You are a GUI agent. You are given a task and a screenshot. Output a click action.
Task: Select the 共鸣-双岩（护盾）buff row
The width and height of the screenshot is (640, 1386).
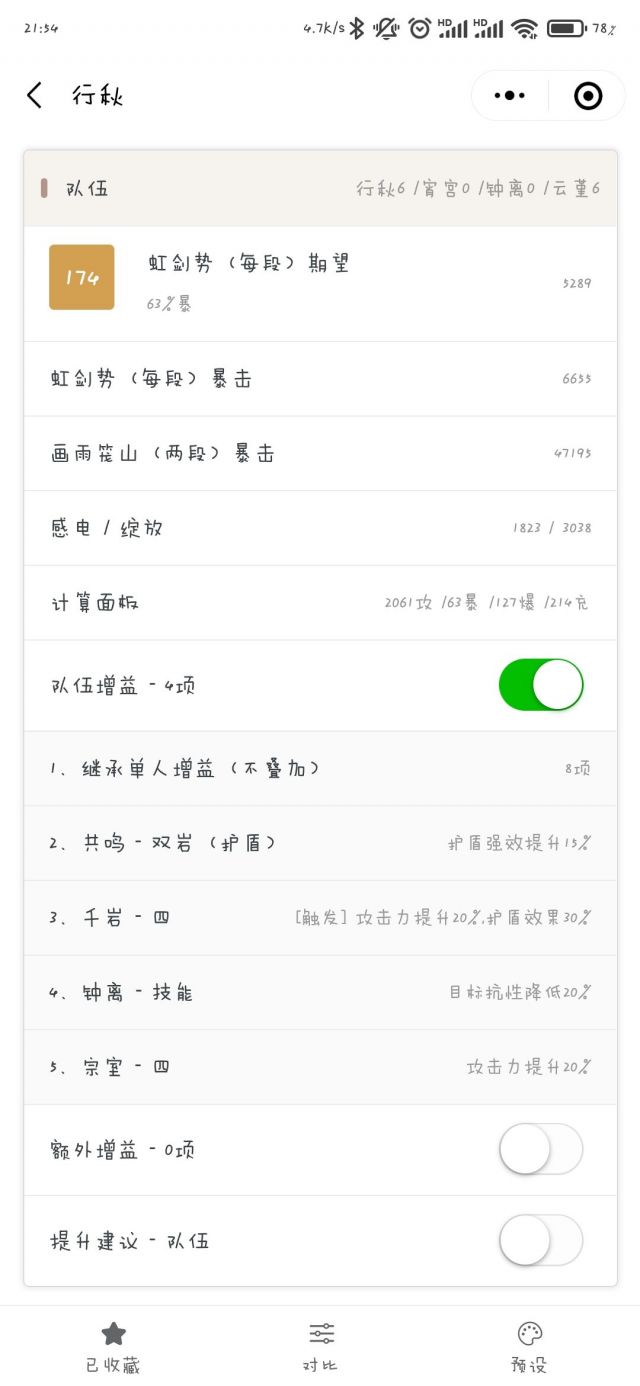click(x=320, y=843)
